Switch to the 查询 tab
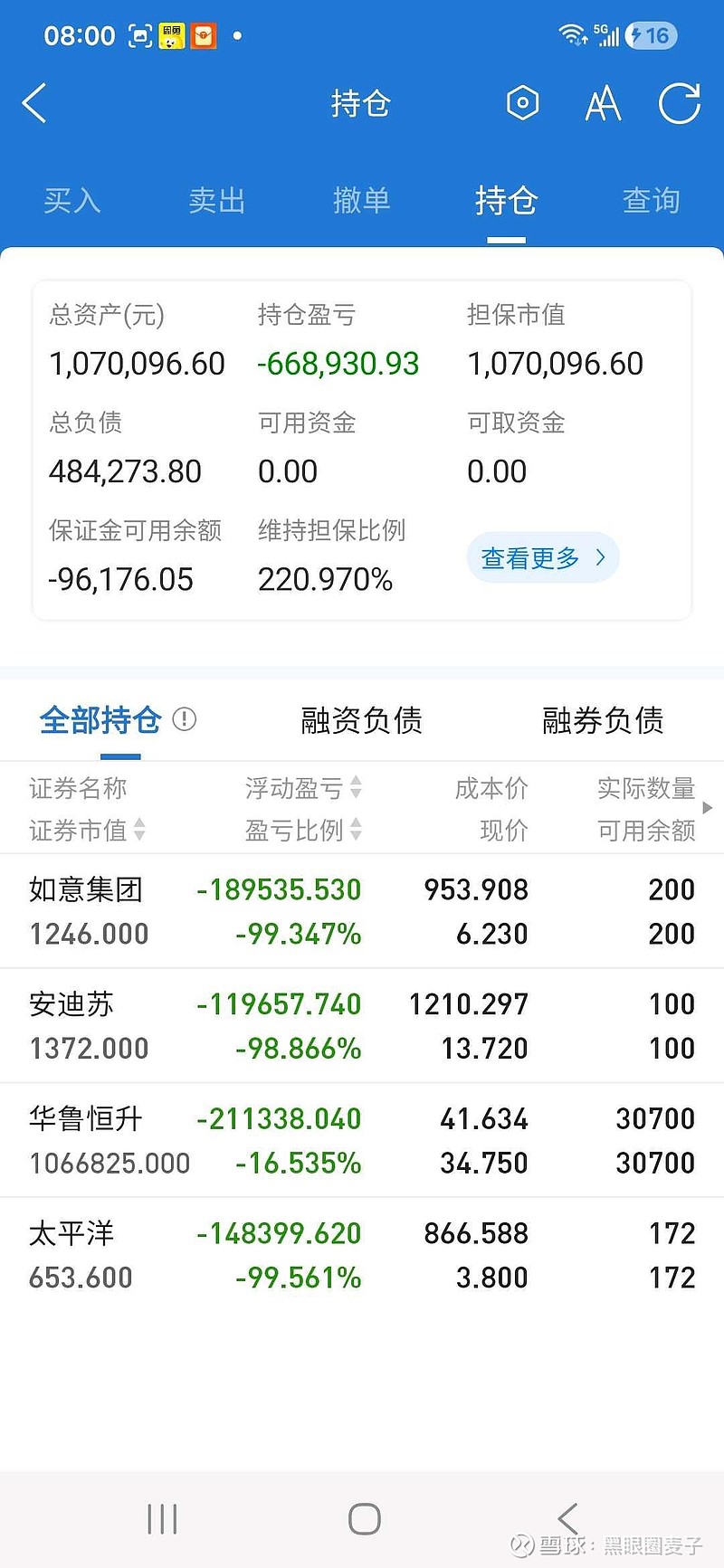The width and height of the screenshot is (724, 1568). pyautogui.click(x=650, y=201)
